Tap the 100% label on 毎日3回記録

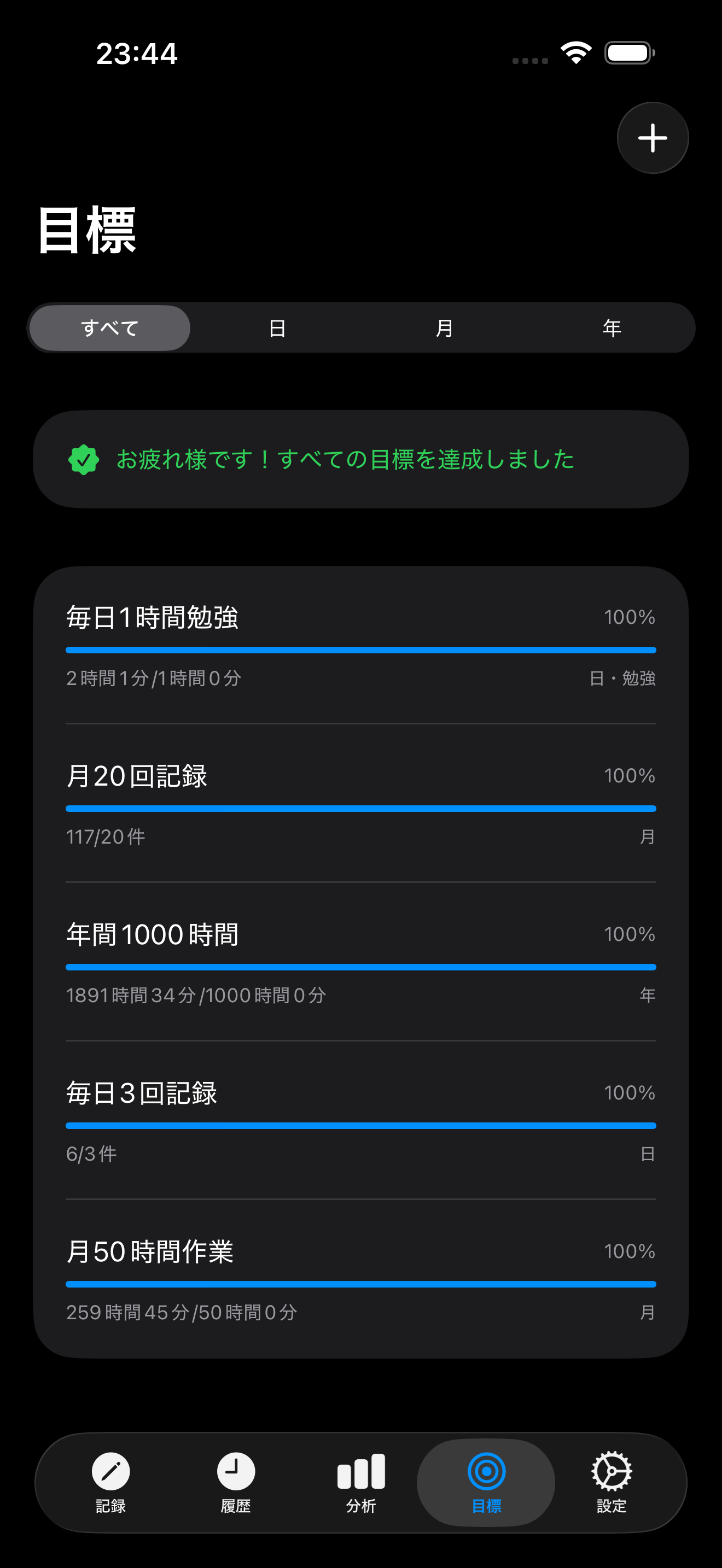[x=629, y=1092]
